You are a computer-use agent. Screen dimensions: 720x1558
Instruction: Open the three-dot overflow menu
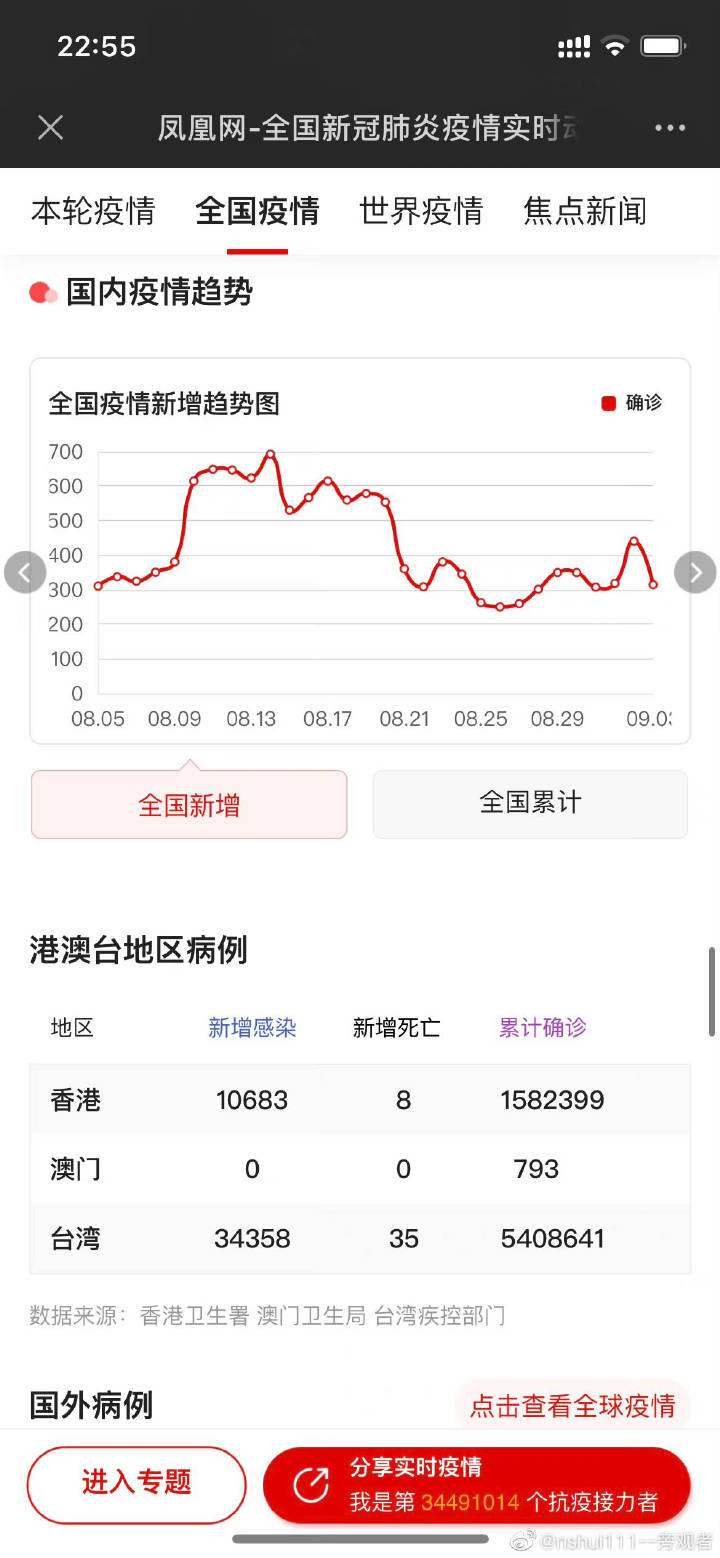tap(670, 128)
